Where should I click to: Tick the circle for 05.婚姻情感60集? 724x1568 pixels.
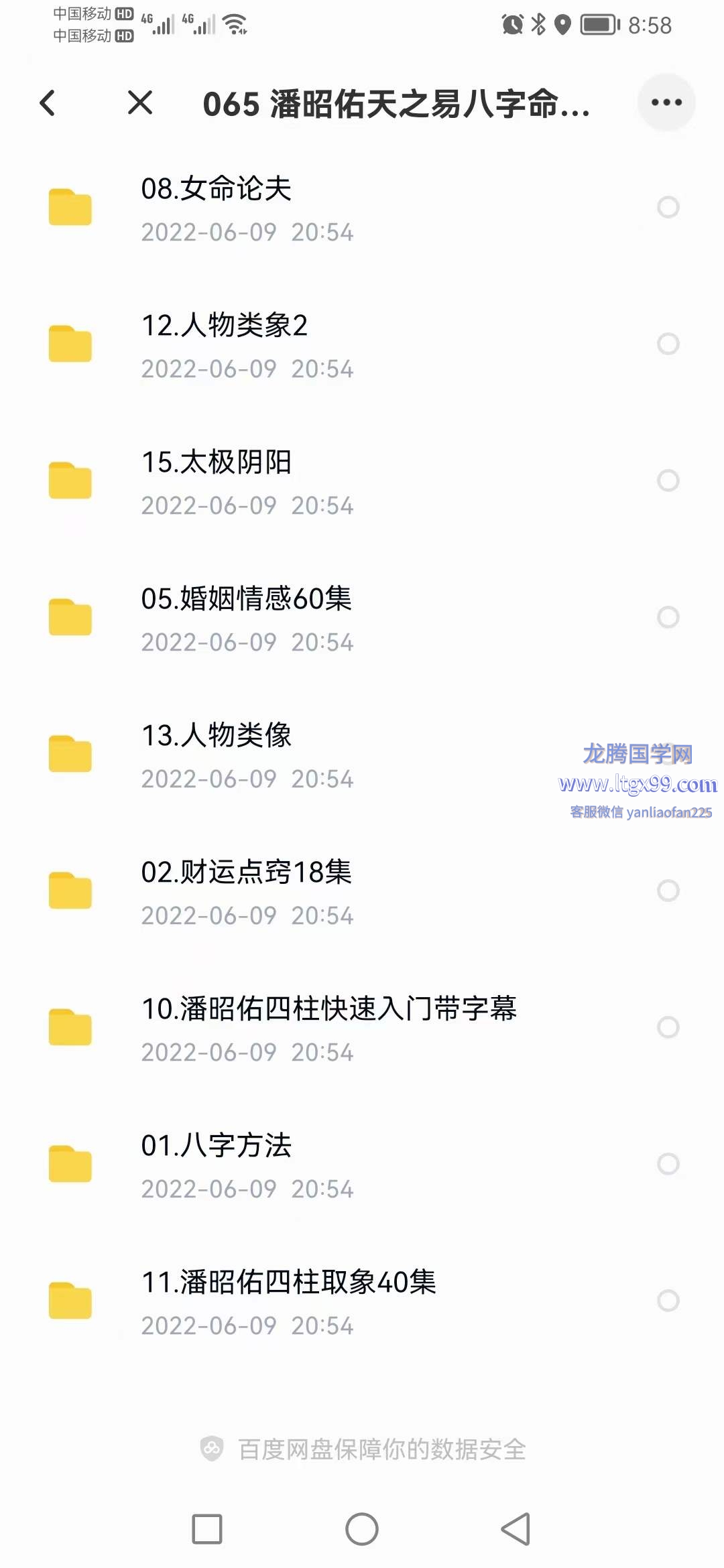point(668,617)
